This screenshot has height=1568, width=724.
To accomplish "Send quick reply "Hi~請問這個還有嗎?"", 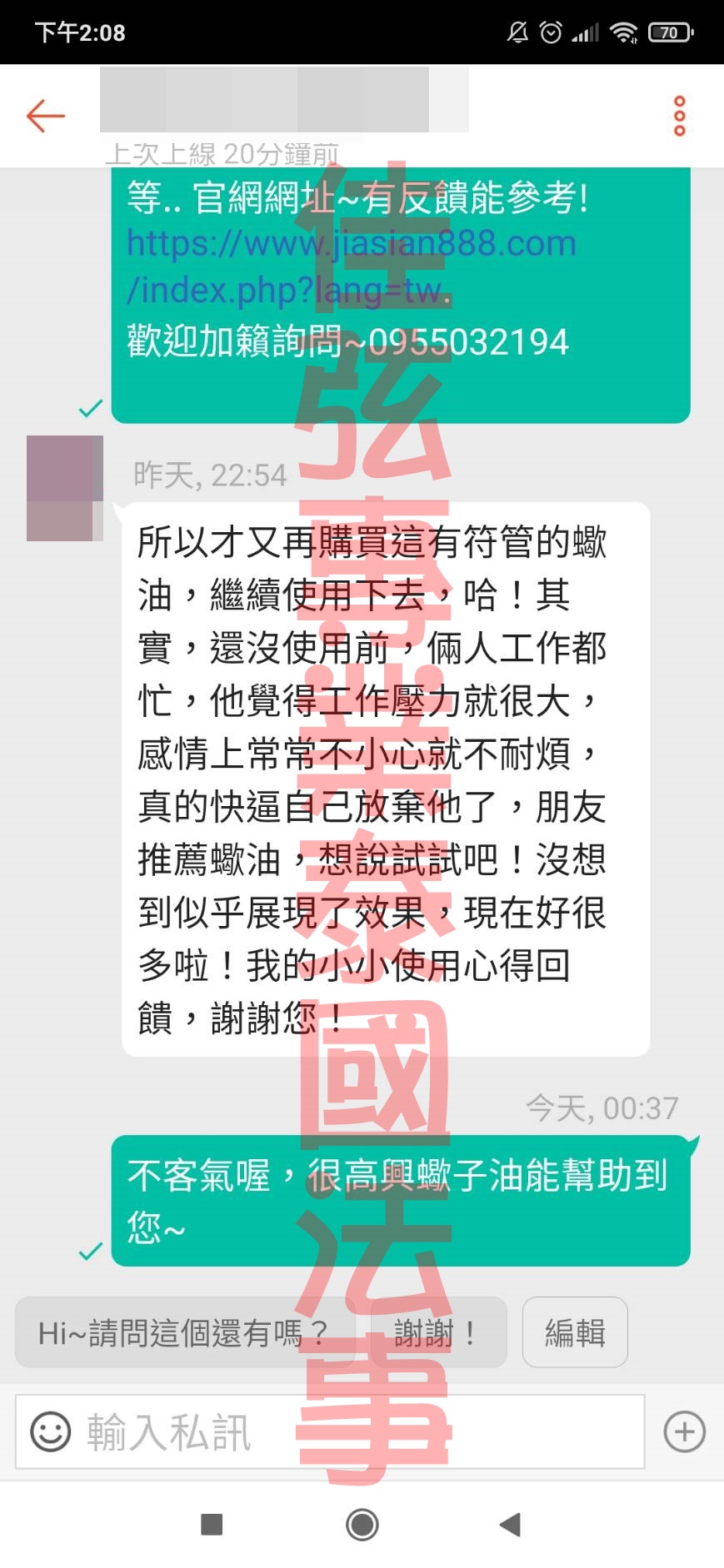I will (182, 1333).
